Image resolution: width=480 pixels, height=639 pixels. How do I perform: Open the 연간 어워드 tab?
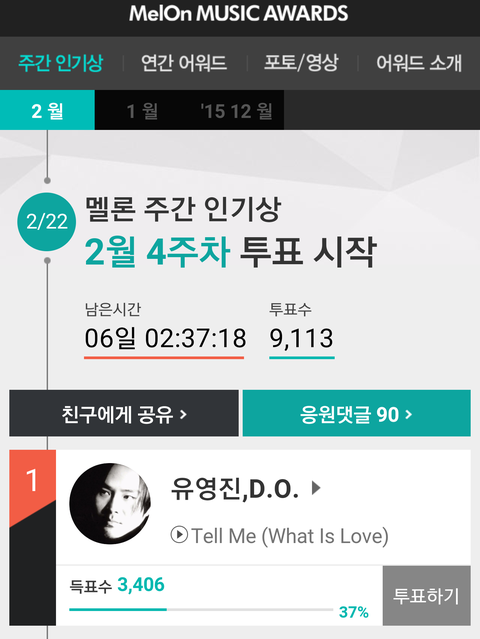(x=184, y=63)
